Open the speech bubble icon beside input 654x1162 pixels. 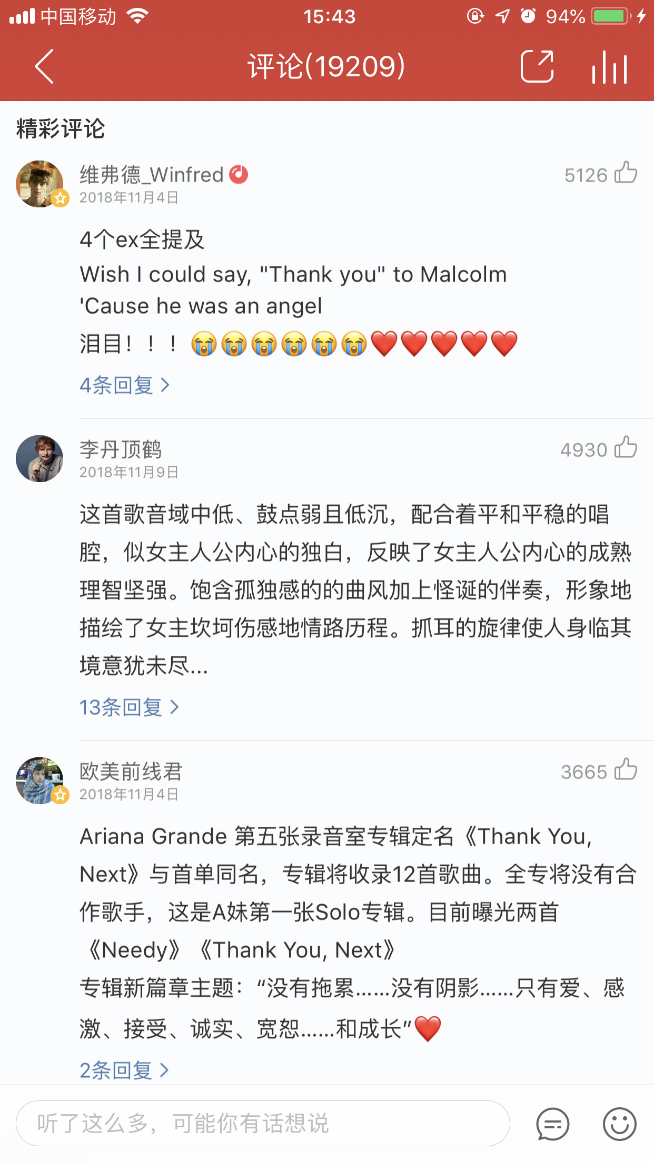click(553, 1123)
